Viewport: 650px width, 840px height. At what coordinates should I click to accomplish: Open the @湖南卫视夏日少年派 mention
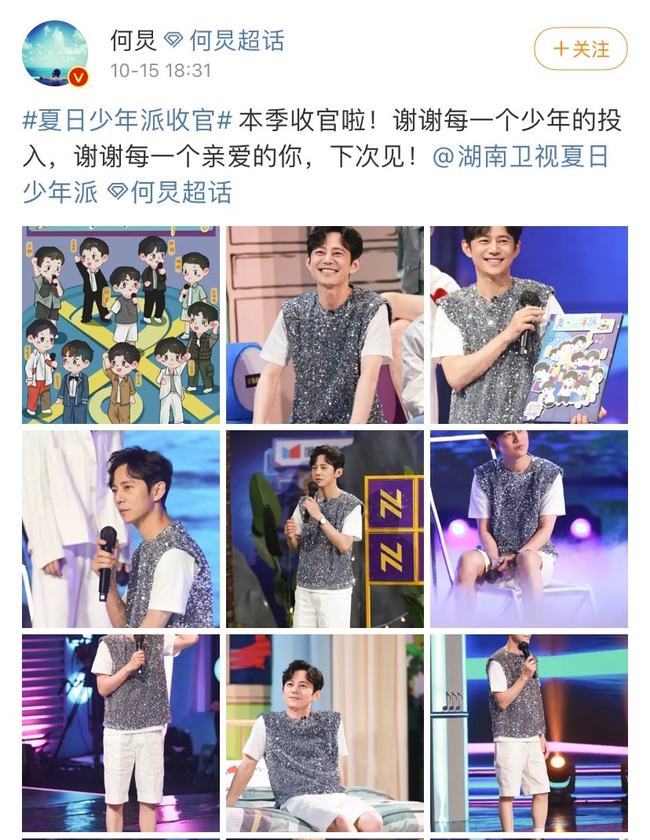click(520, 157)
